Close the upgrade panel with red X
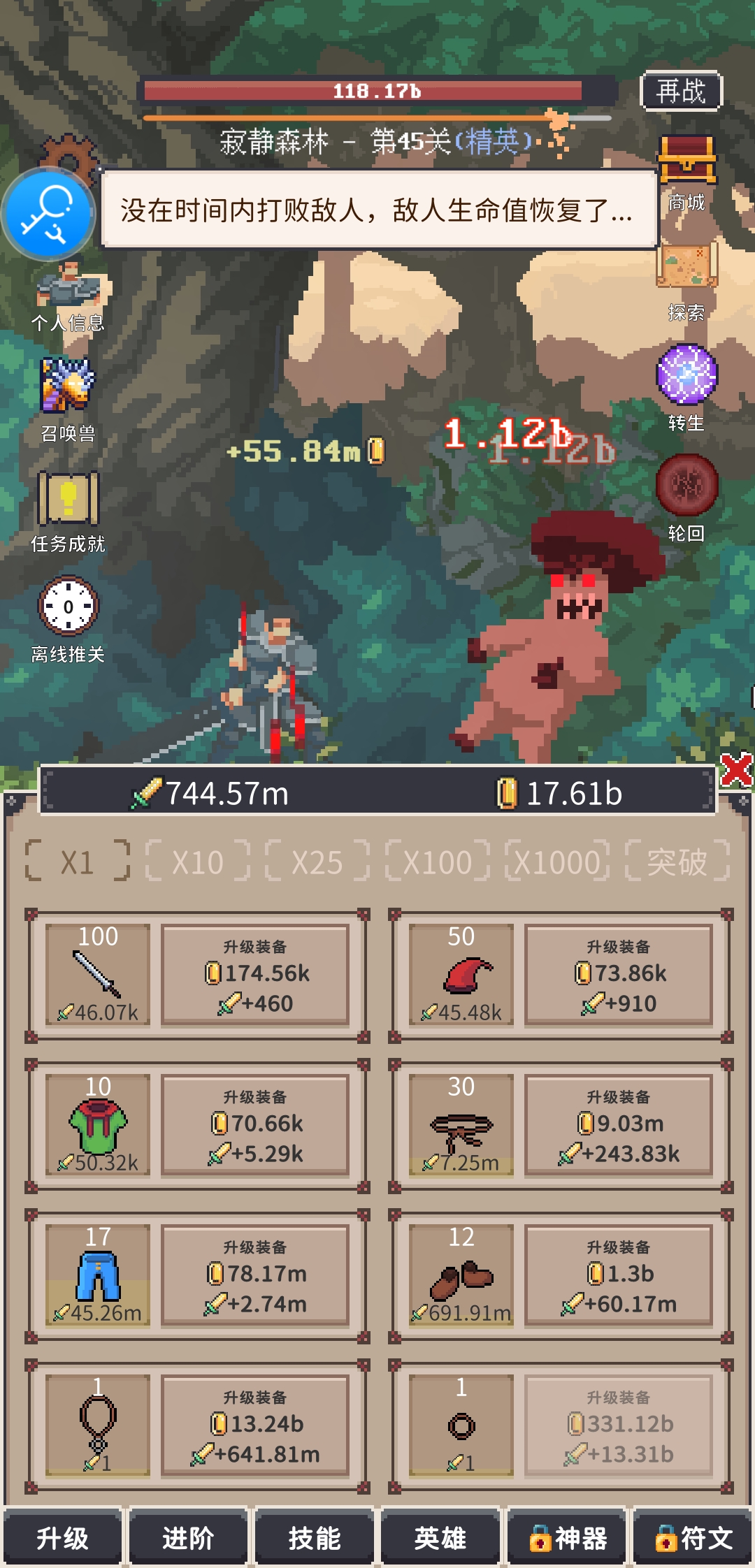Image resolution: width=755 pixels, height=1568 pixels. click(736, 770)
